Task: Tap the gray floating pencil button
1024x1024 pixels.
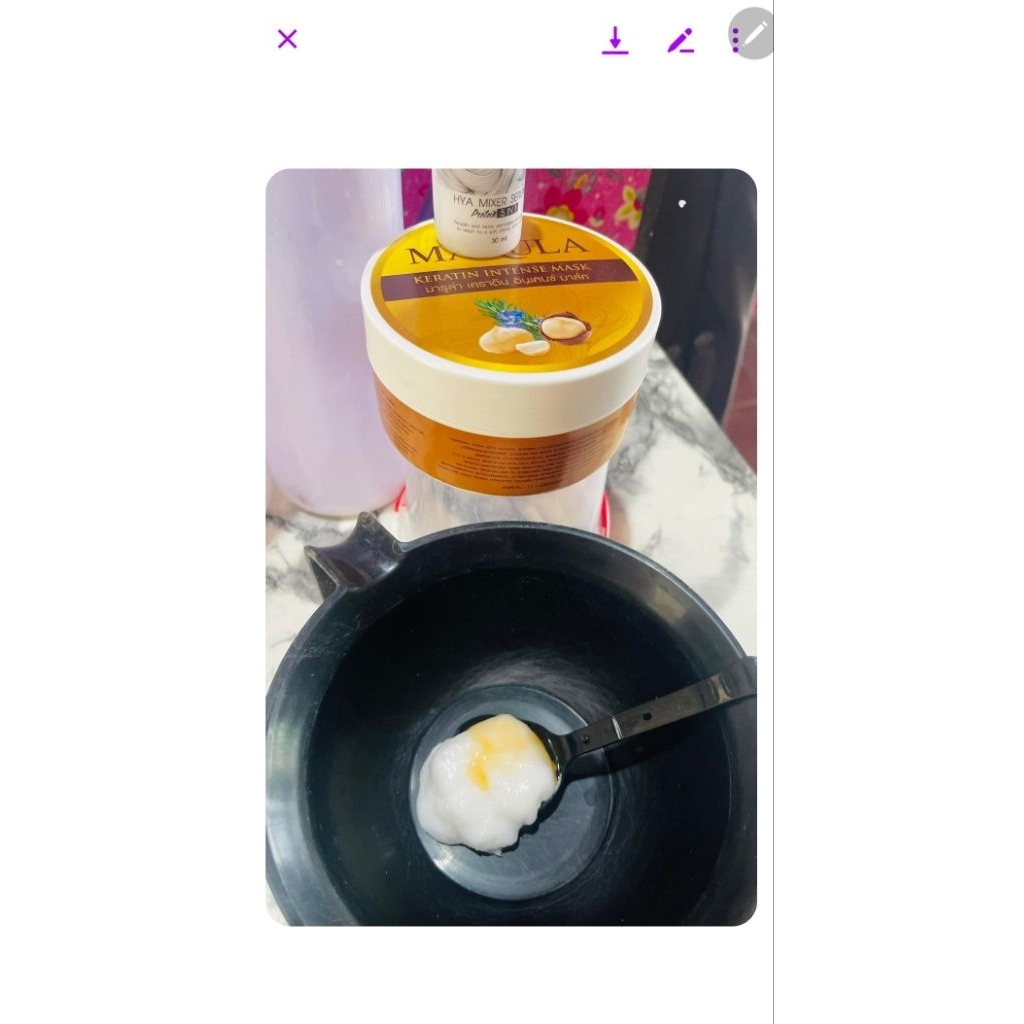Action: tap(752, 33)
